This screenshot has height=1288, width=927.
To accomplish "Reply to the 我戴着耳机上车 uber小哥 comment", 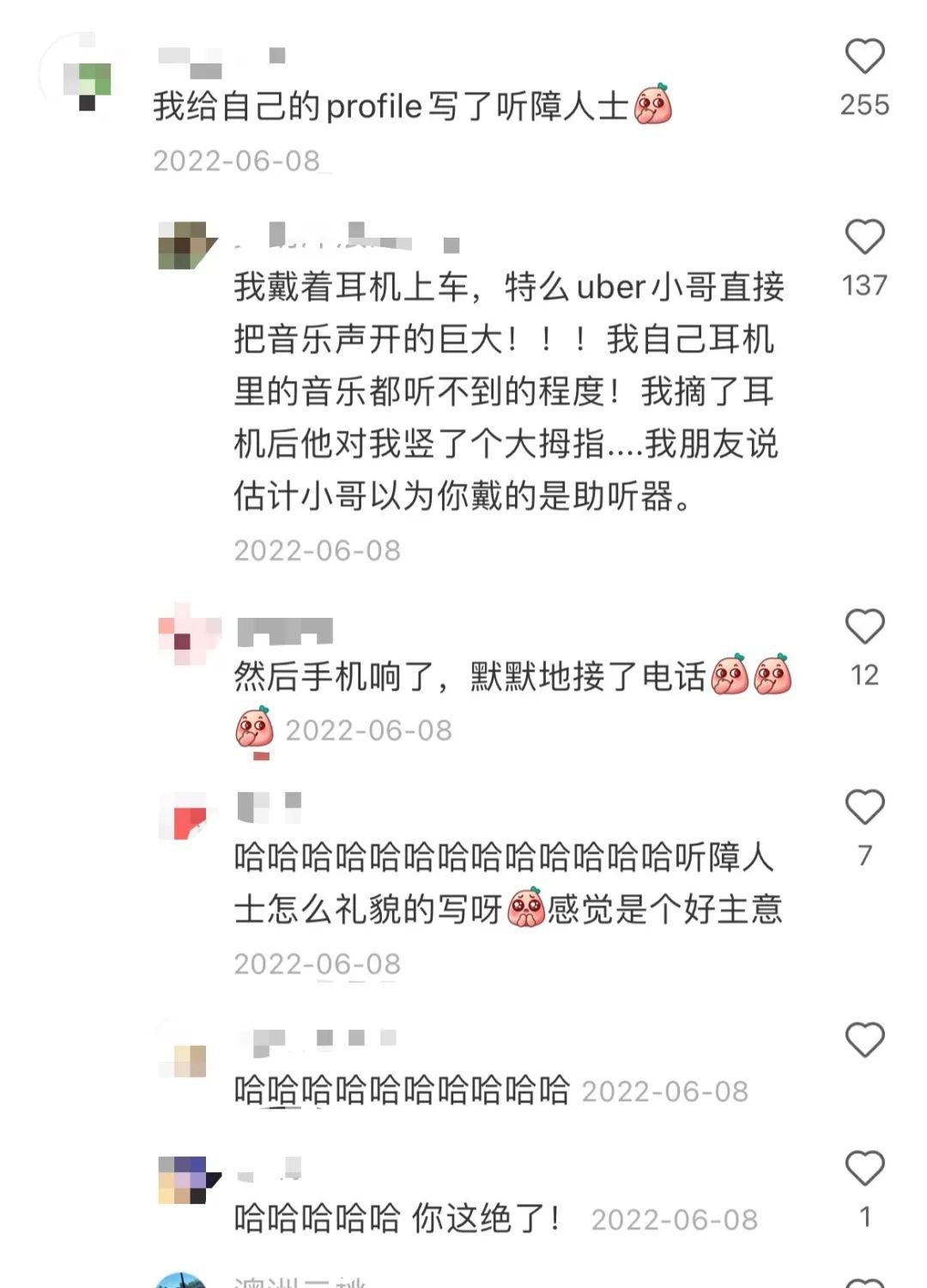I will pyautogui.click(x=506, y=390).
